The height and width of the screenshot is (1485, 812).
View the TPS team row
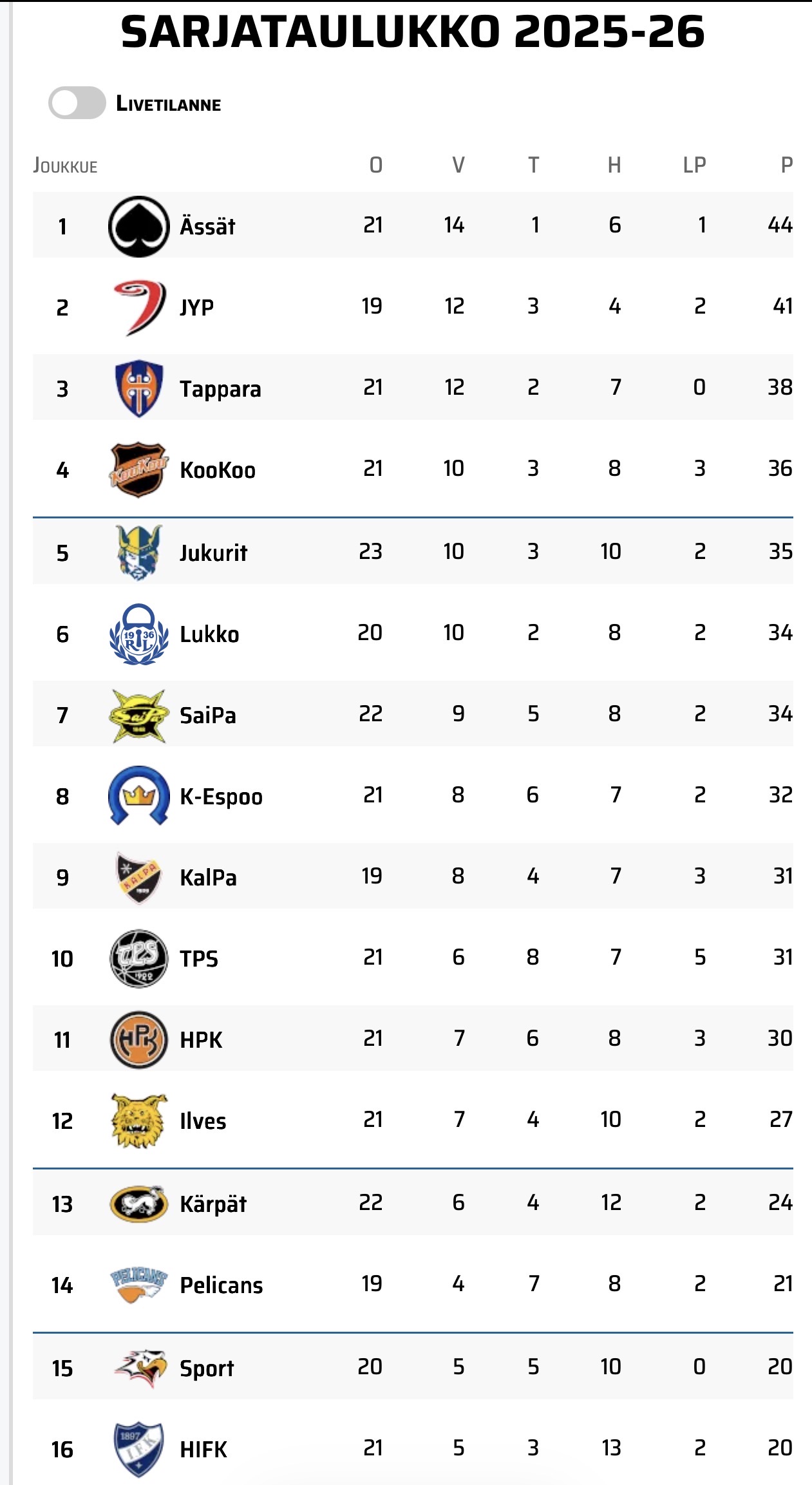pos(198,958)
